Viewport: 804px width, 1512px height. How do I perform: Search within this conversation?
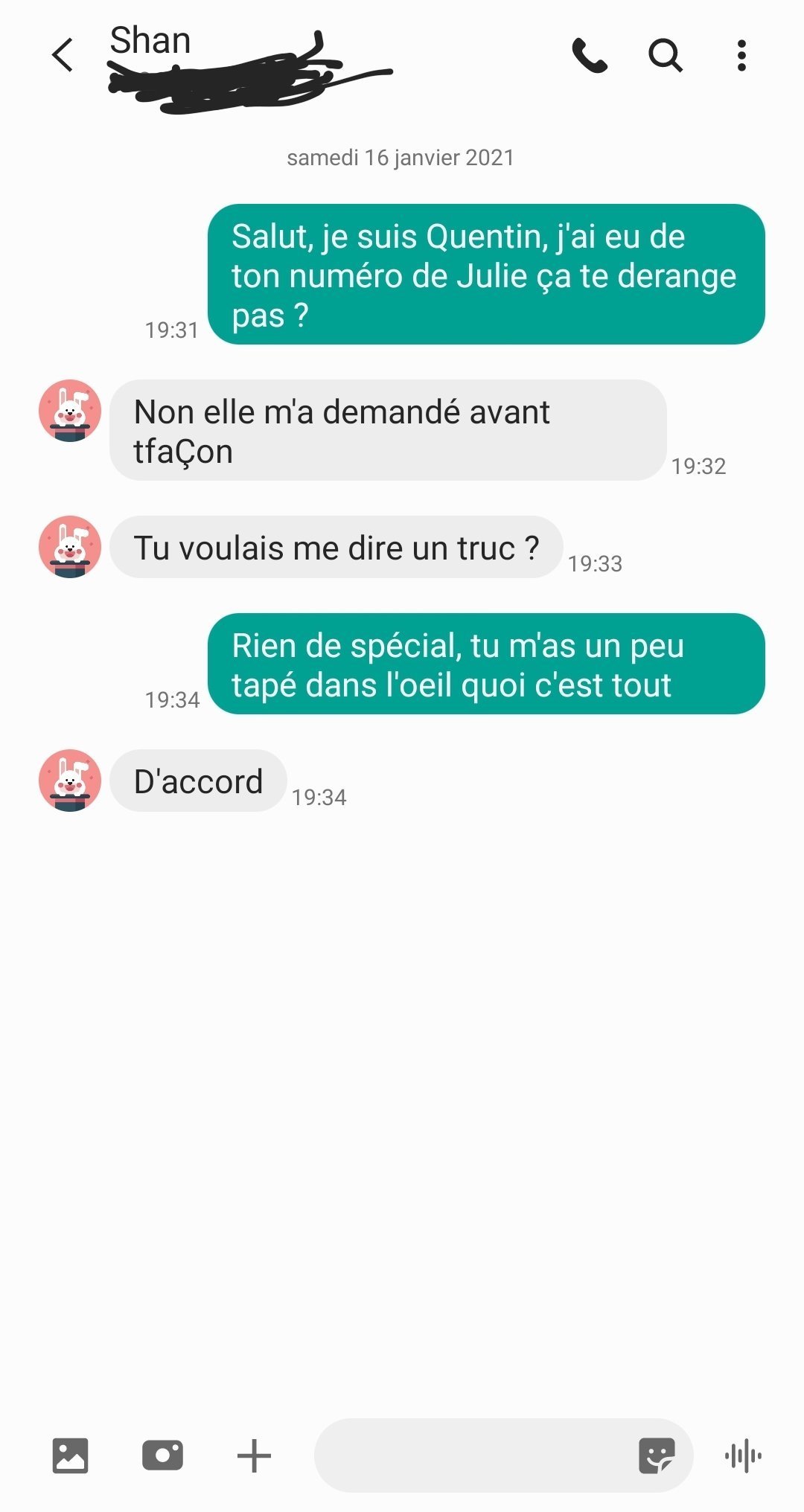[x=666, y=55]
